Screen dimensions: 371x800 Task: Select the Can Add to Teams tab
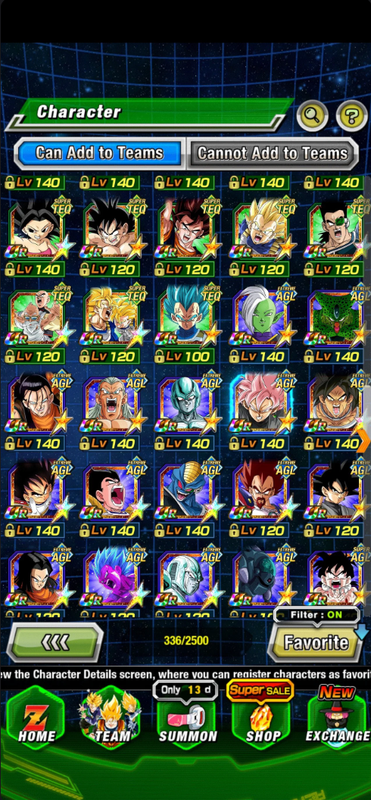click(x=98, y=153)
